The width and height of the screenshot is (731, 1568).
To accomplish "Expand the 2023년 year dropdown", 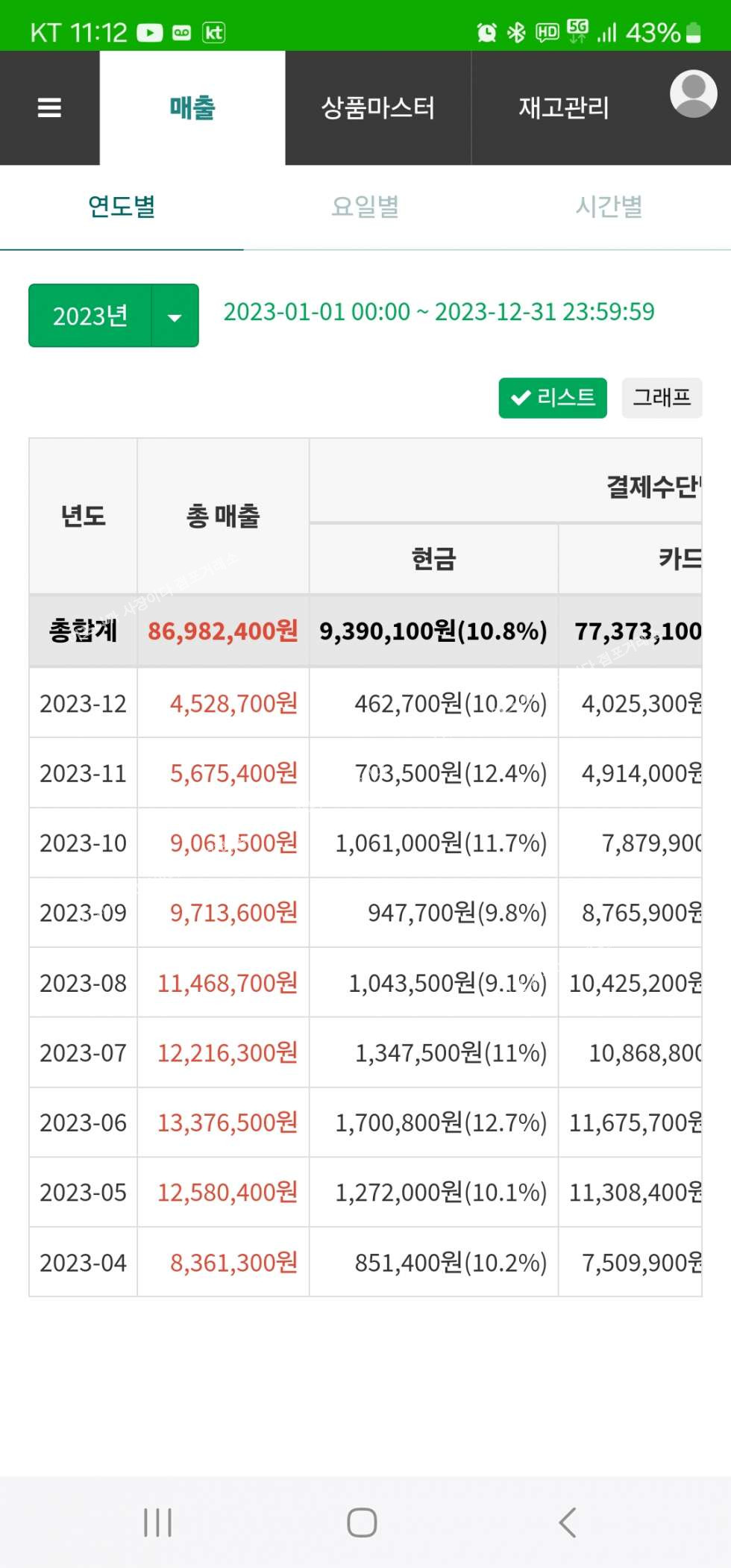I will pyautogui.click(x=175, y=316).
